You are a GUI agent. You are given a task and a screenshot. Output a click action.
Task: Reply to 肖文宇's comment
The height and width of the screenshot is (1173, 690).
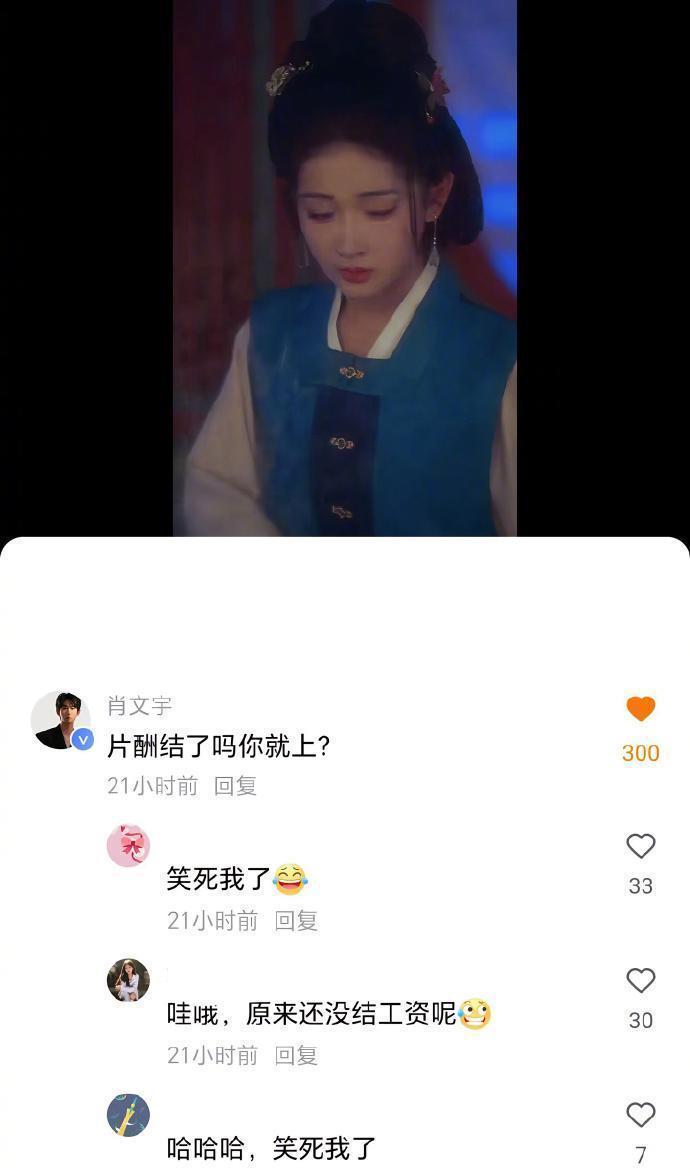236,786
